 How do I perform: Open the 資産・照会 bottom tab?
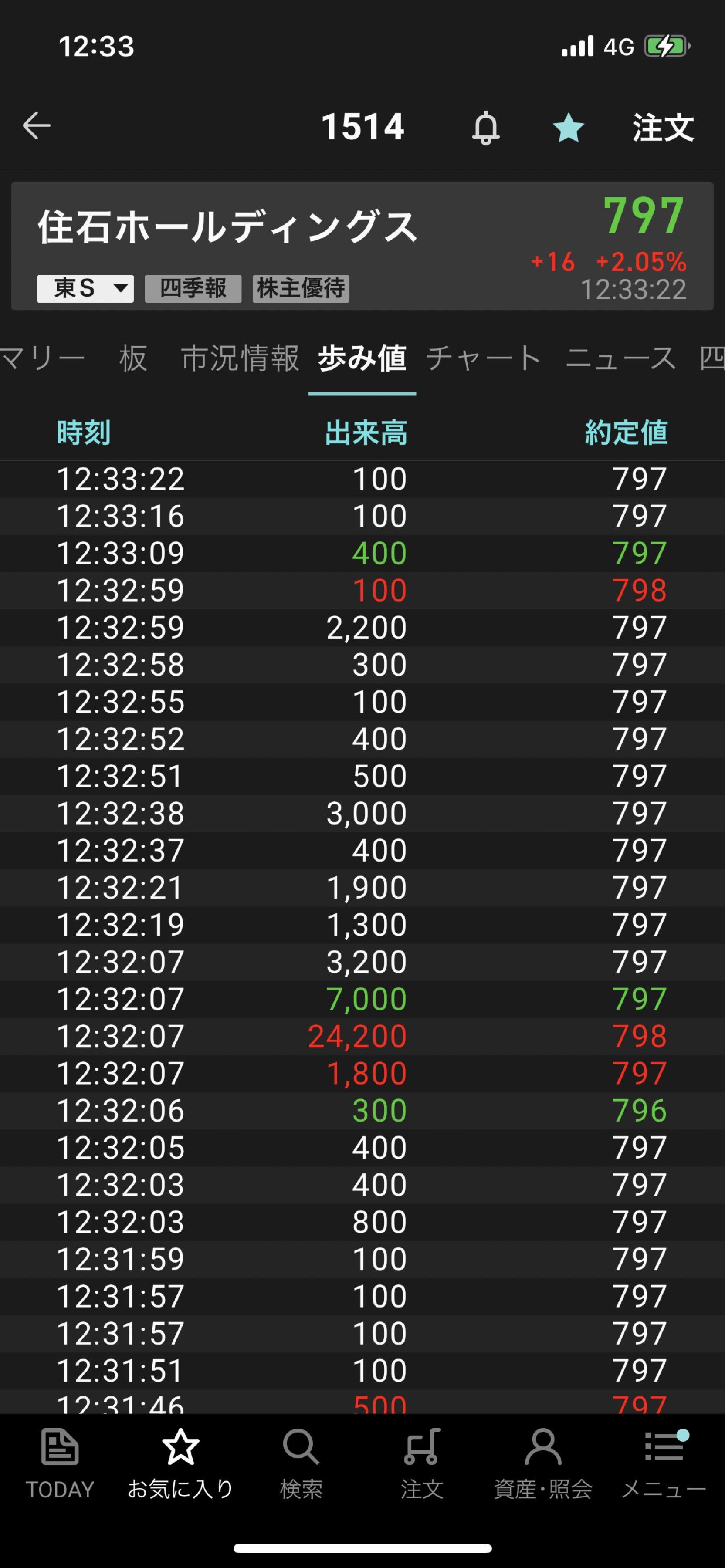pyautogui.click(x=543, y=1463)
